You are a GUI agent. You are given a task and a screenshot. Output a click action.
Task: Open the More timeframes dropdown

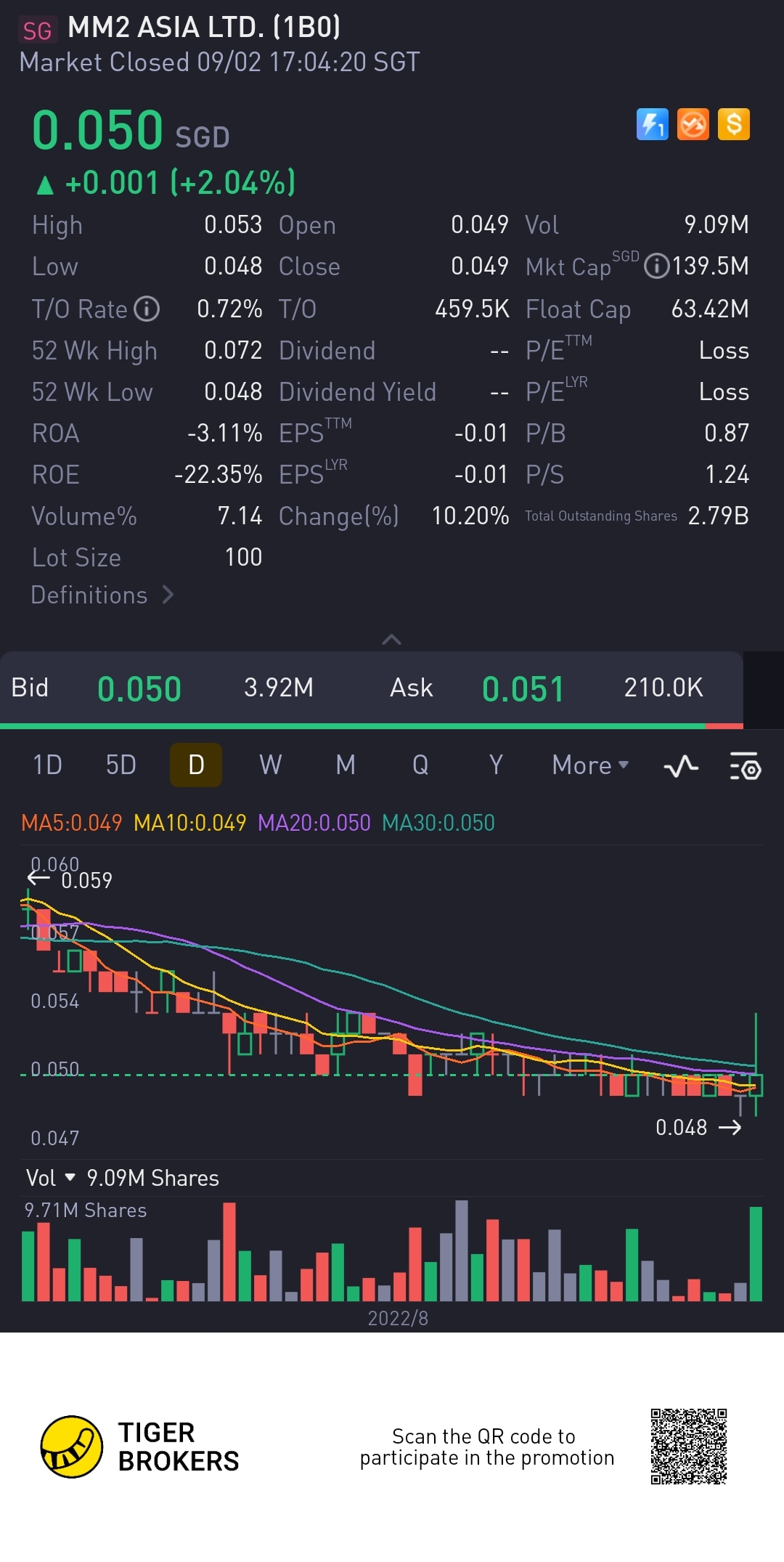point(589,765)
